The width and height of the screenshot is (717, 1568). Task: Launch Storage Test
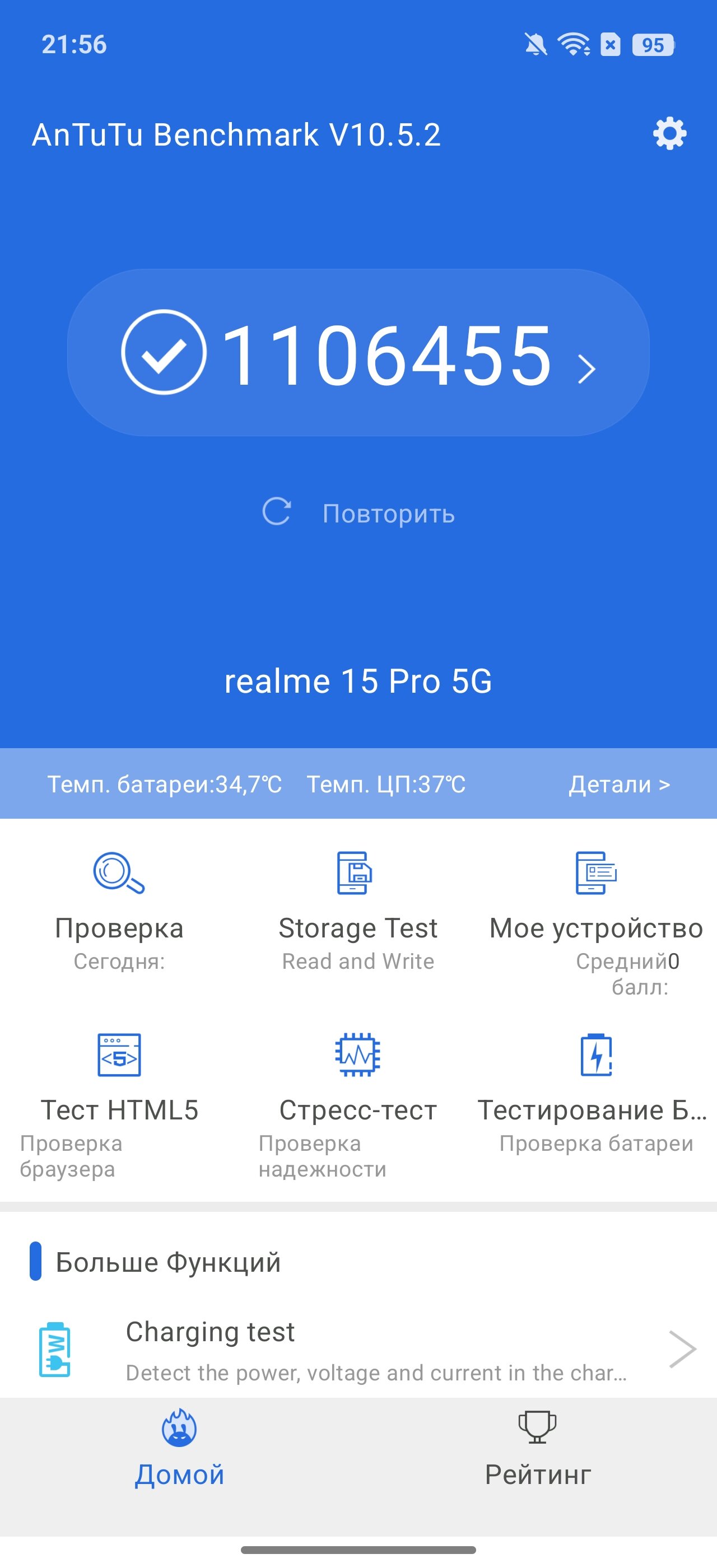[x=358, y=907]
